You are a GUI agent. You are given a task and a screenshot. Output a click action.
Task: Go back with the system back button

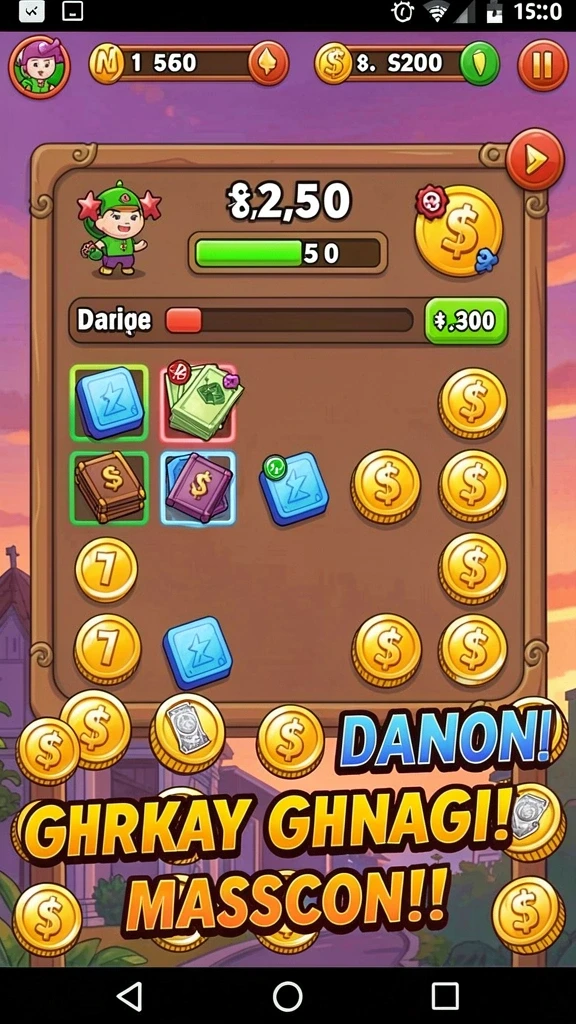(130, 997)
